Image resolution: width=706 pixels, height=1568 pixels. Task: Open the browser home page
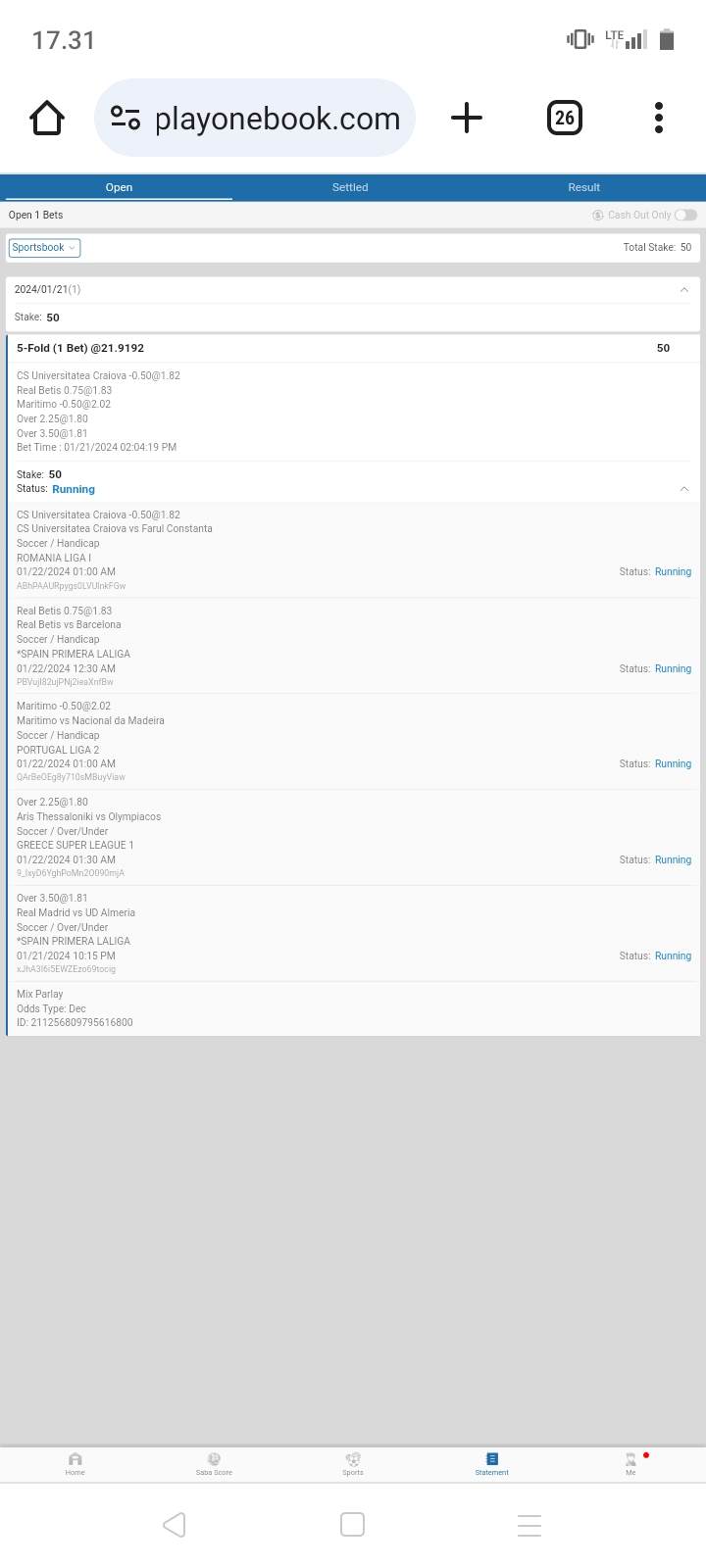click(x=47, y=119)
